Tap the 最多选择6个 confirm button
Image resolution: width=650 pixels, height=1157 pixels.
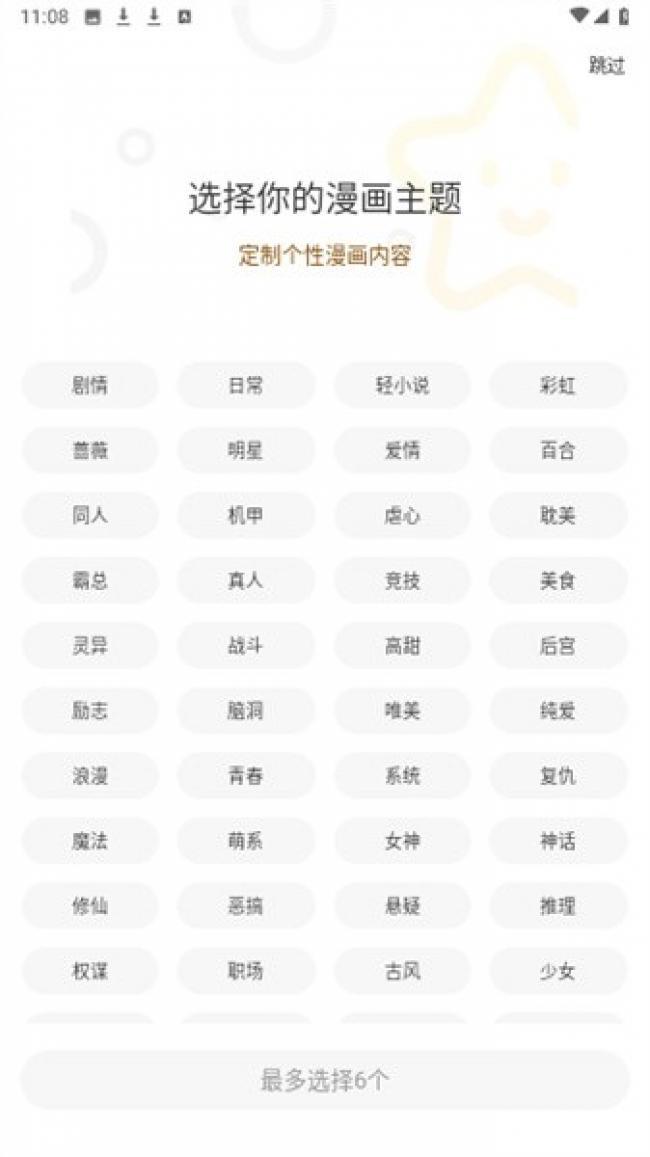(x=325, y=1080)
